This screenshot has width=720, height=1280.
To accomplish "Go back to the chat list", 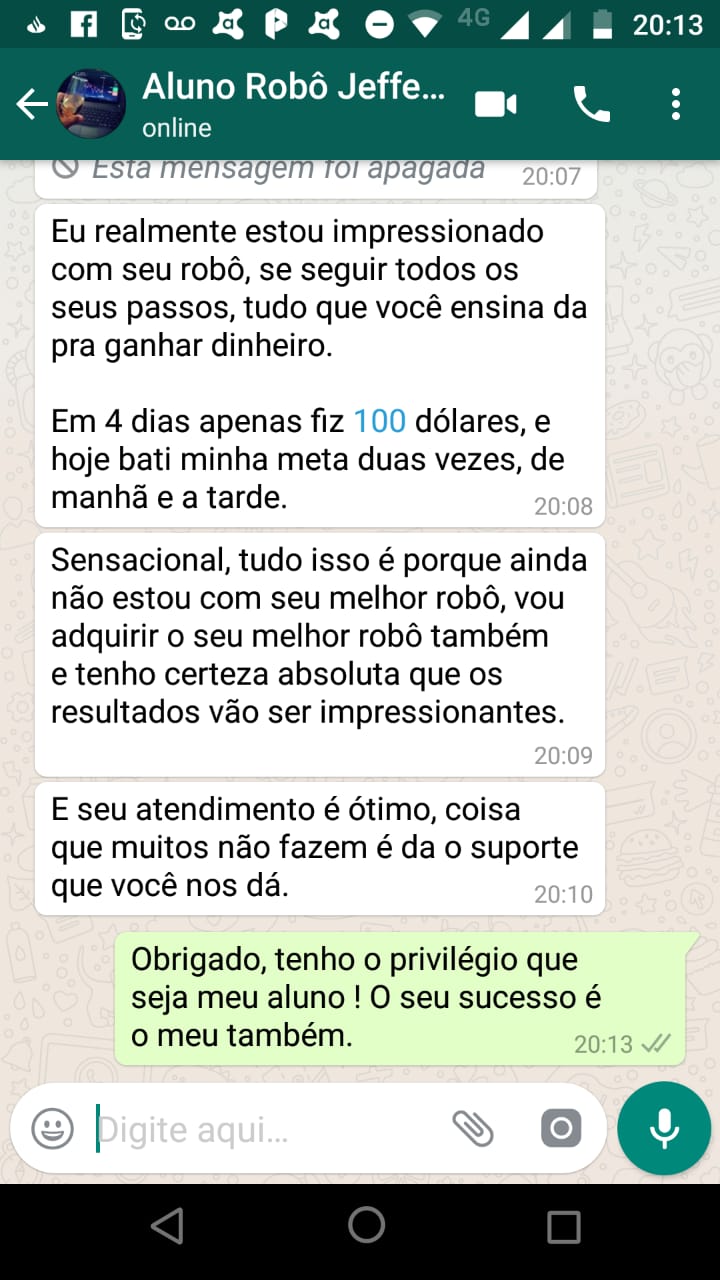I will coord(32,103).
